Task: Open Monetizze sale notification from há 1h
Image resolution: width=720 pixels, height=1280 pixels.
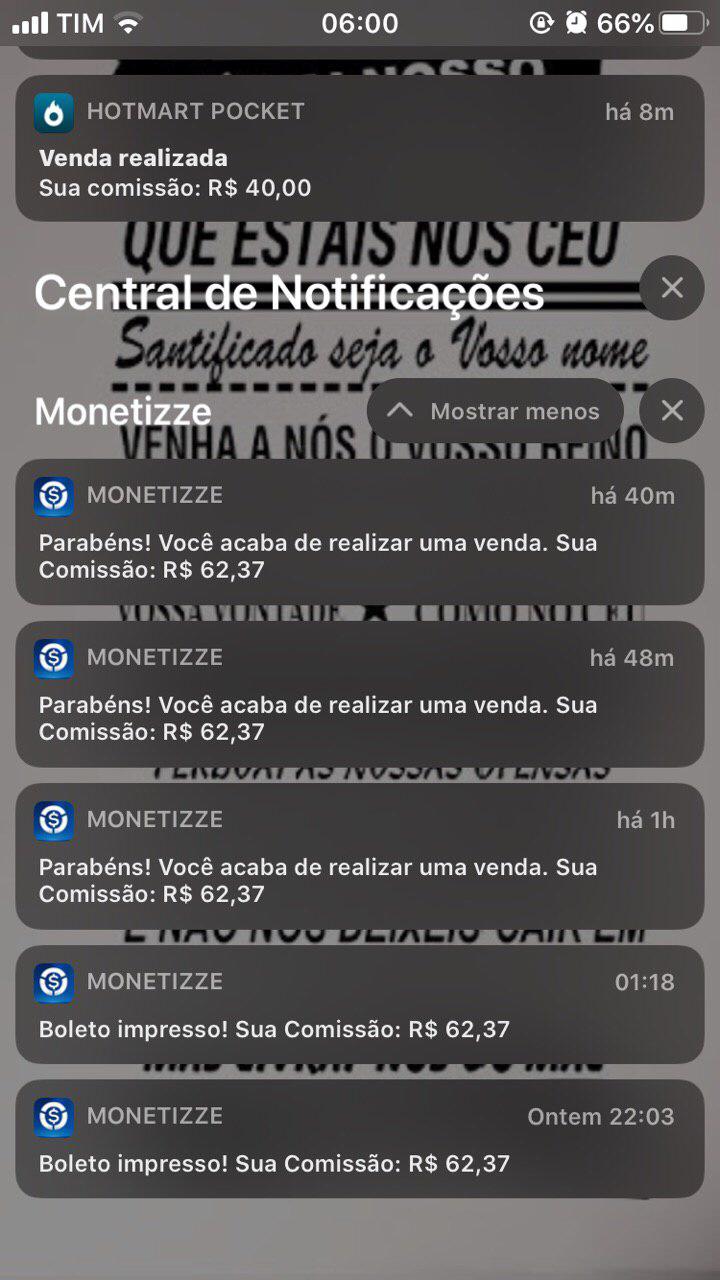Action: coord(360,856)
